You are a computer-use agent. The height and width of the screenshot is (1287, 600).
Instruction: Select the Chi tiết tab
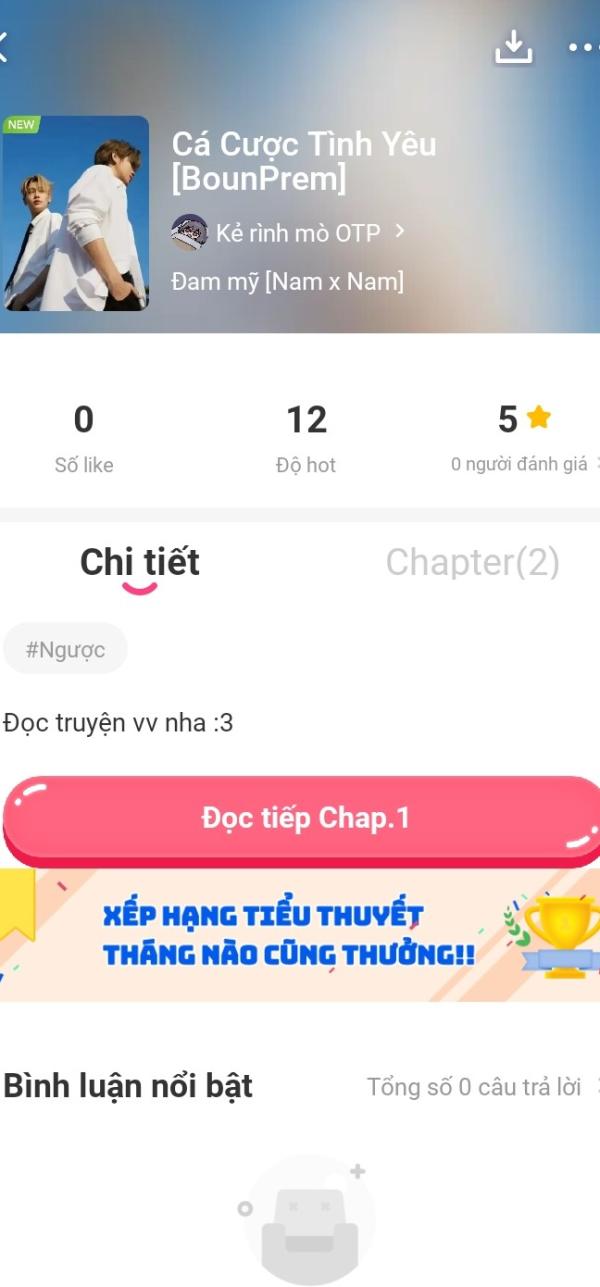coord(140,563)
